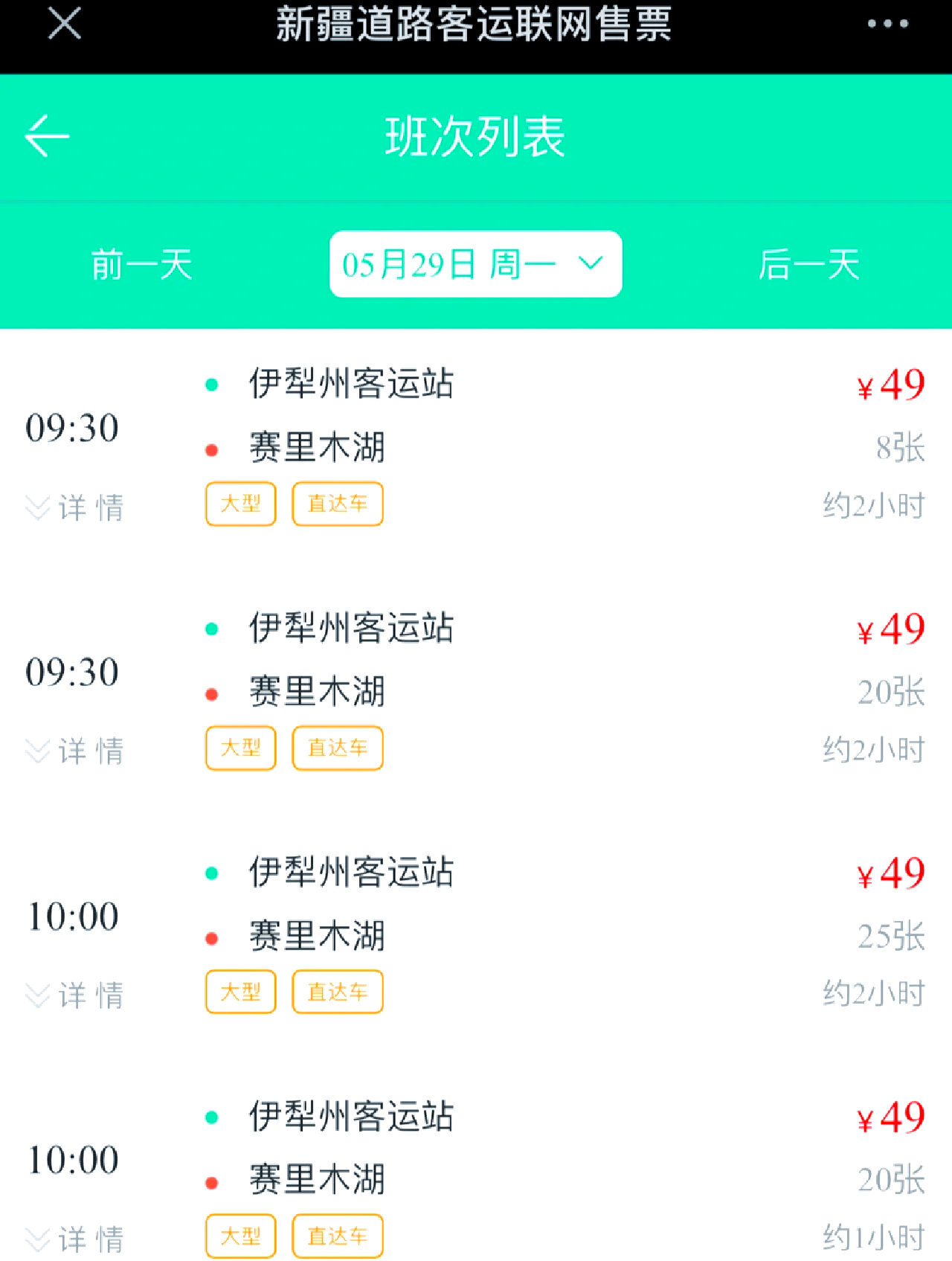
Task: Close the ticketing page with the X
Action: 65,24
